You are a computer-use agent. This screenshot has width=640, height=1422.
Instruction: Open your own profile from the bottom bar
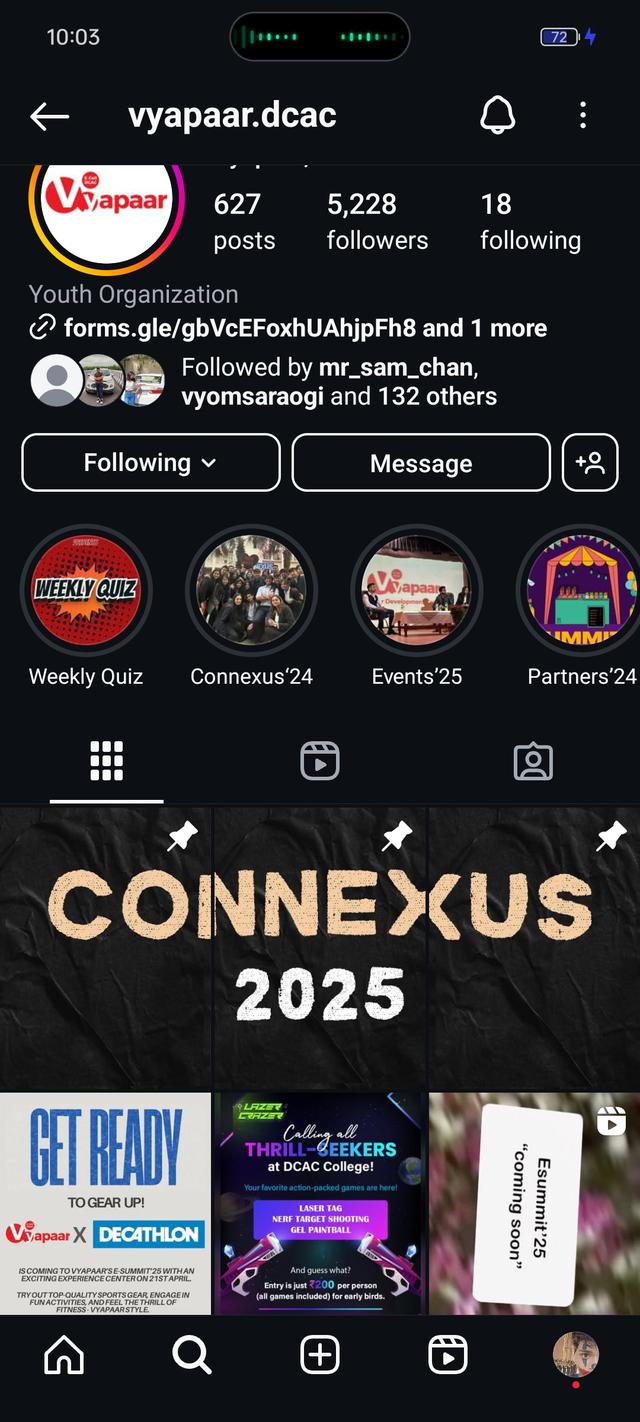pos(575,1356)
